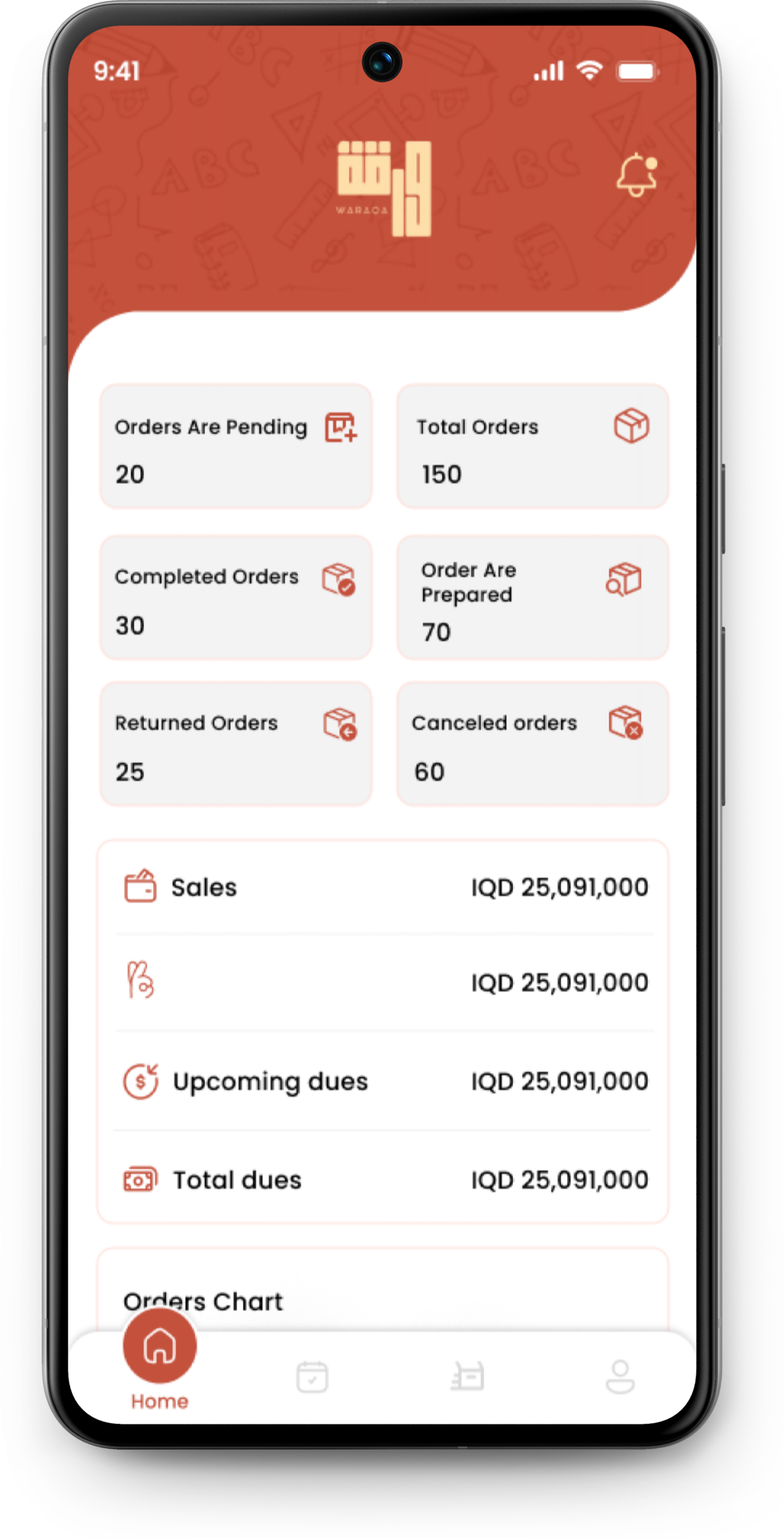
Task: Open the notifications bell
Action: (636, 175)
